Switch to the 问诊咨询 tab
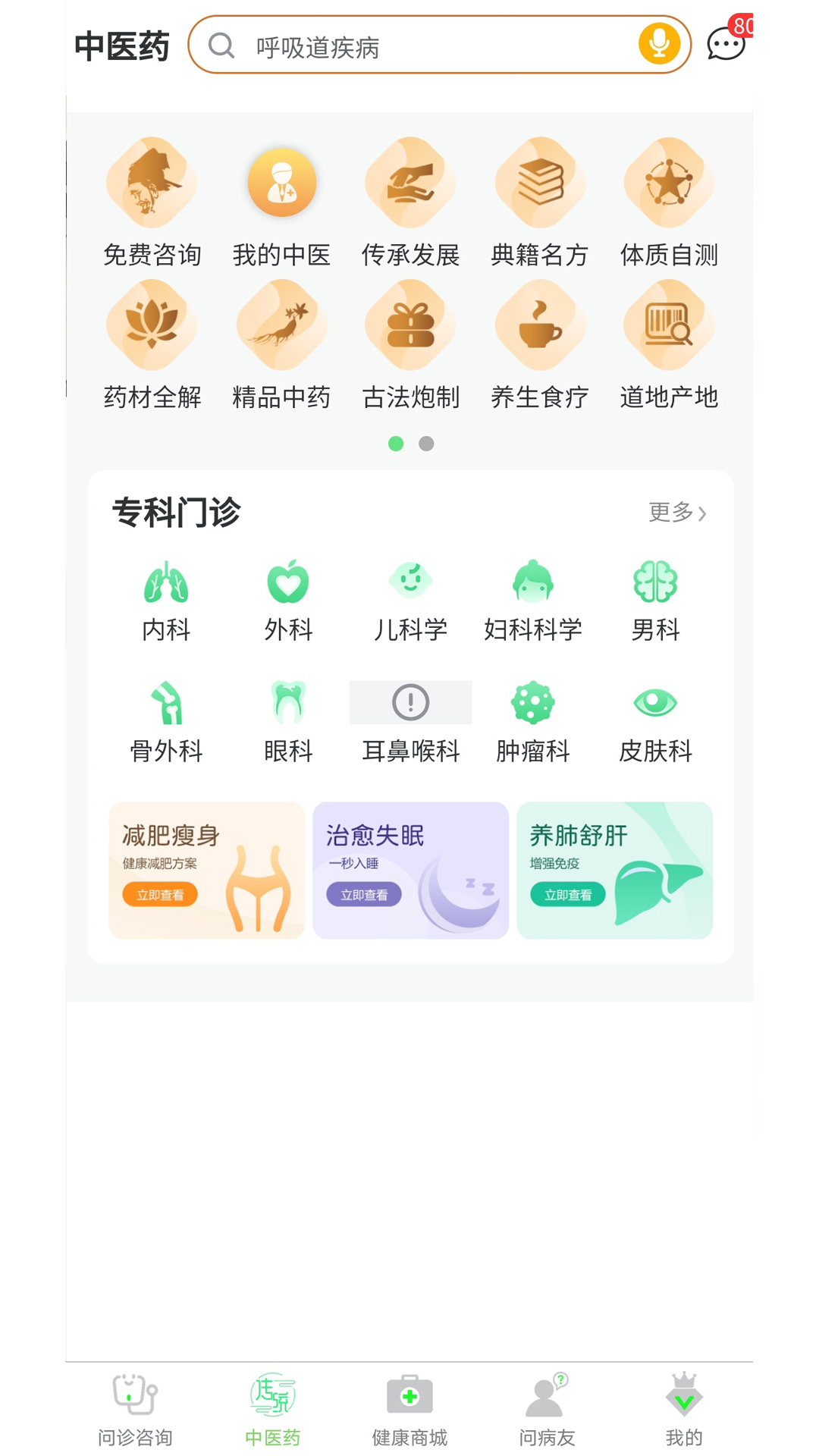The image size is (819, 1456). coord(135,1409)
